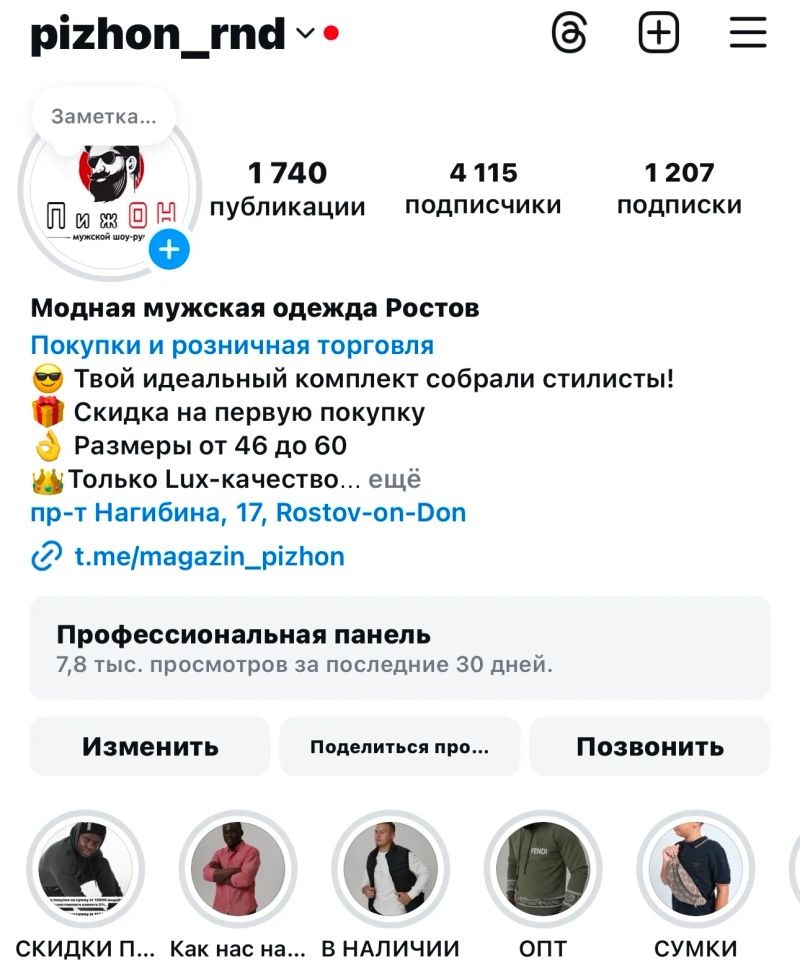Add a story with blue plus badge

click(169, 249)
